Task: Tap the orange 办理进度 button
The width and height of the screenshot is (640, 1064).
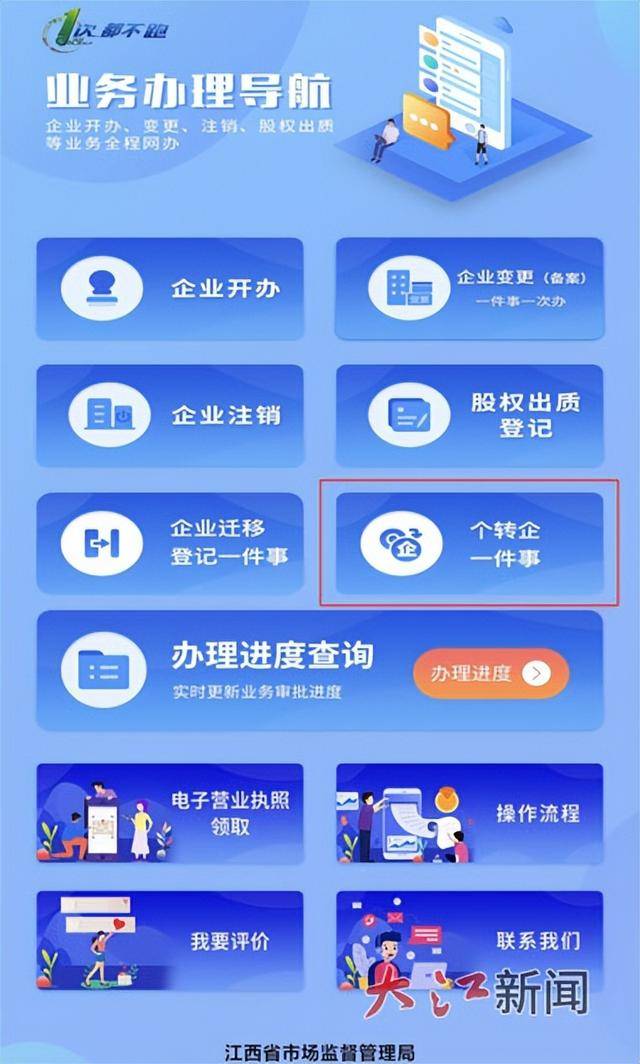Action: [490, 673]
